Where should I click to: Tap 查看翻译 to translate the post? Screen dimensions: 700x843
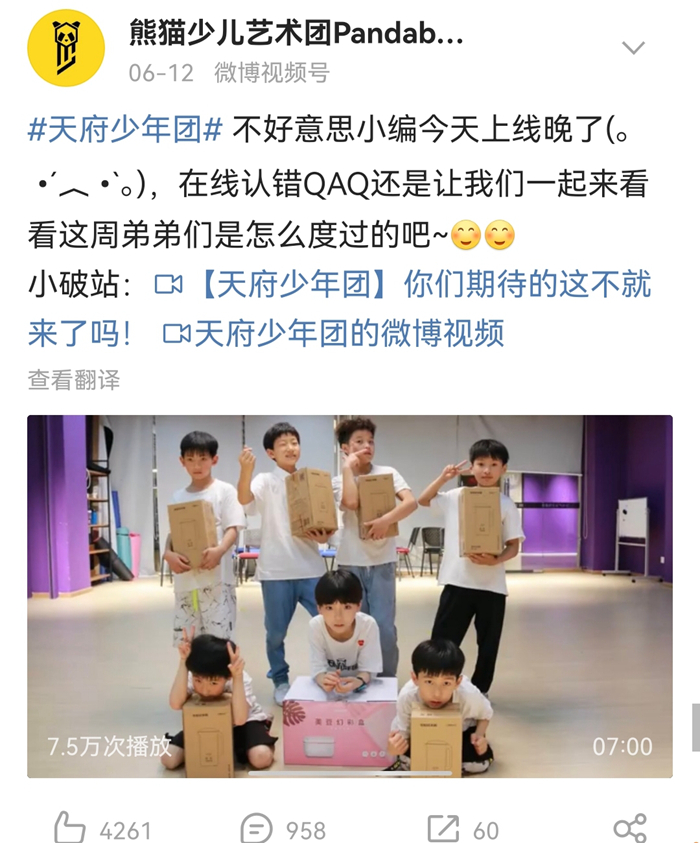pyautogui.click(x=74, y=380)
